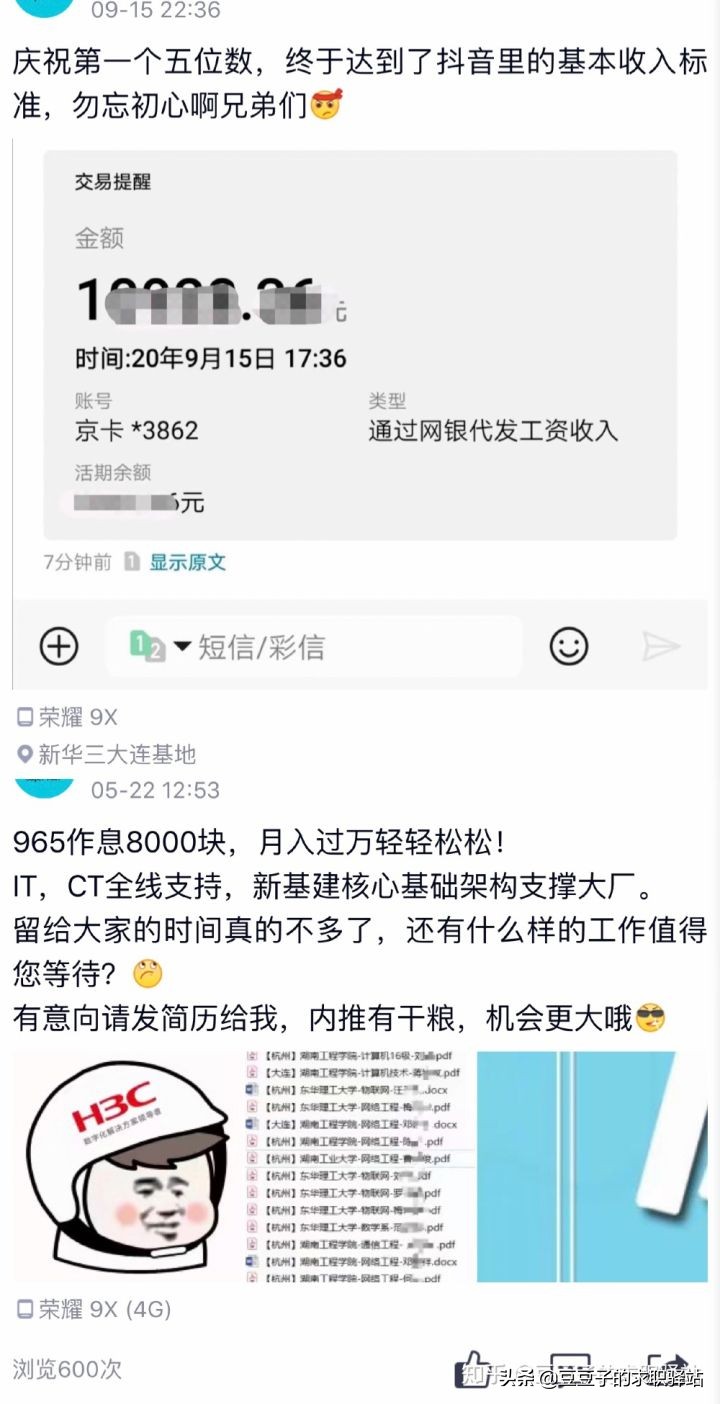
Task: View the 交易提醒 transaction screenshot
Action: (x=360, y=340)
